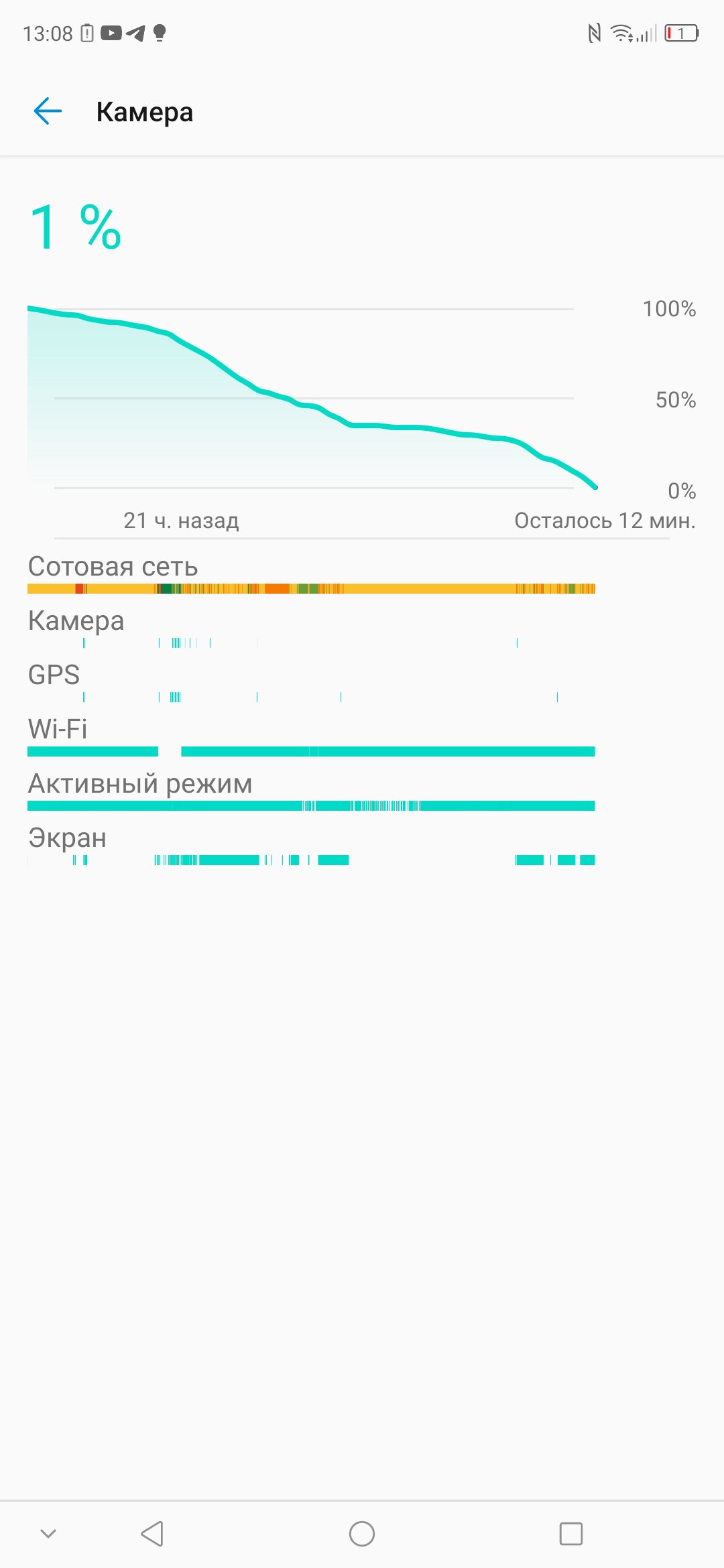Hide the navigation bar with the chevron

click(x=48, y=1533)
